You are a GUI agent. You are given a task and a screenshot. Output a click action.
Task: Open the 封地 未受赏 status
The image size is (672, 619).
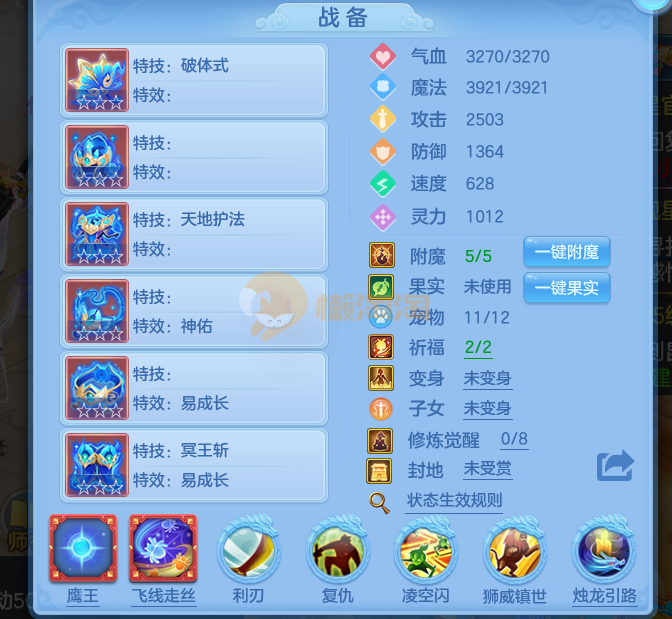click(x=487, y=469)
